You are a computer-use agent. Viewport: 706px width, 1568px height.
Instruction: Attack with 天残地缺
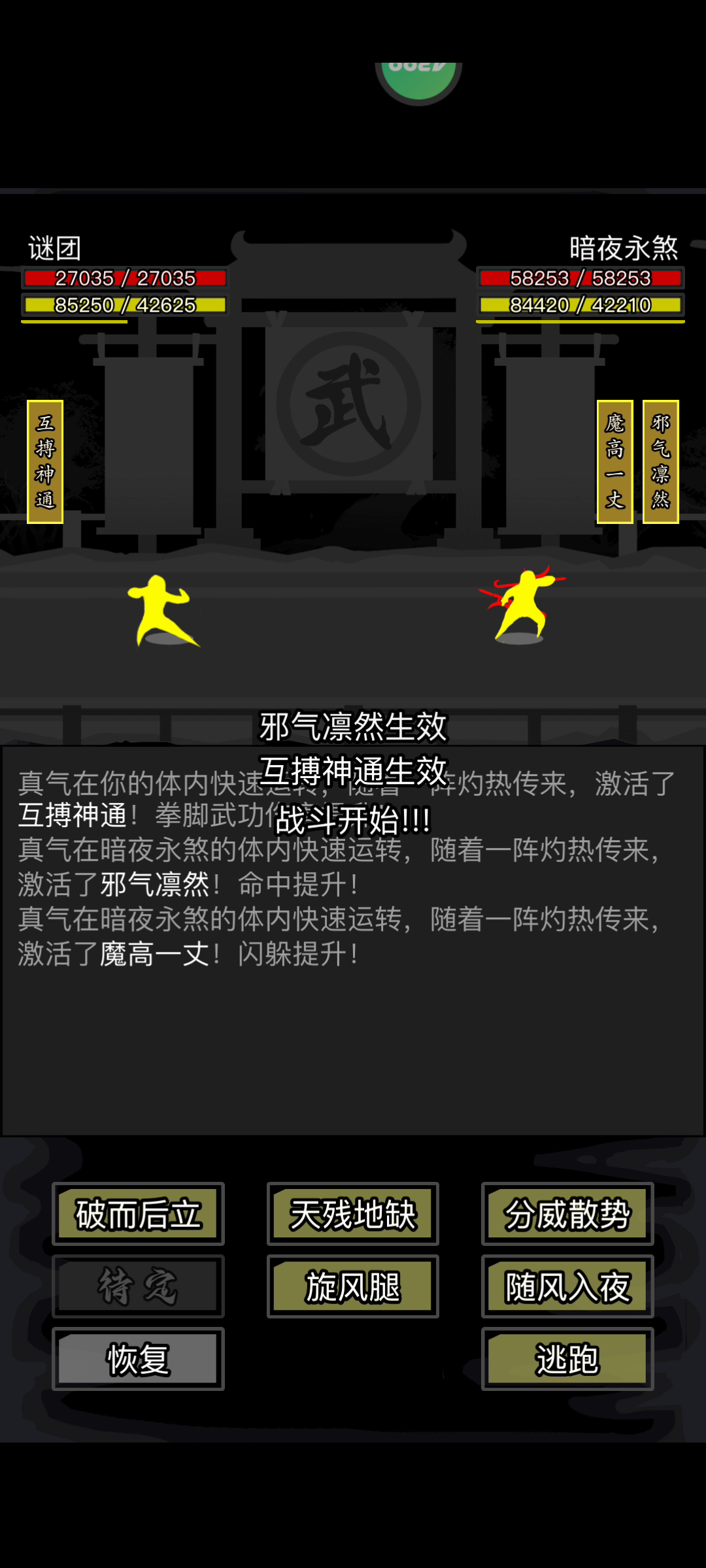(353, 1214)
